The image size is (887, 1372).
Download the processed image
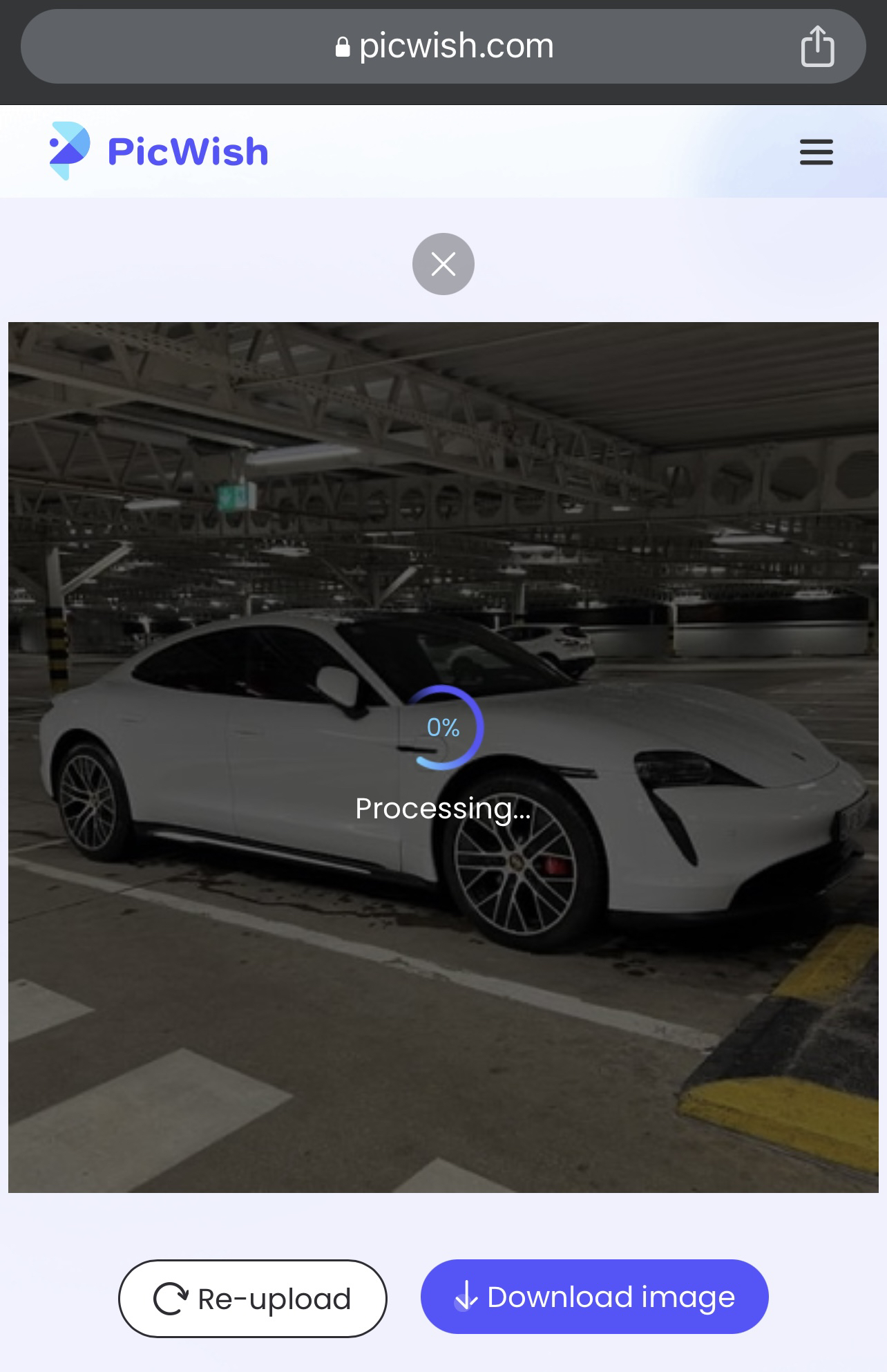click(x=594, y=1297)
